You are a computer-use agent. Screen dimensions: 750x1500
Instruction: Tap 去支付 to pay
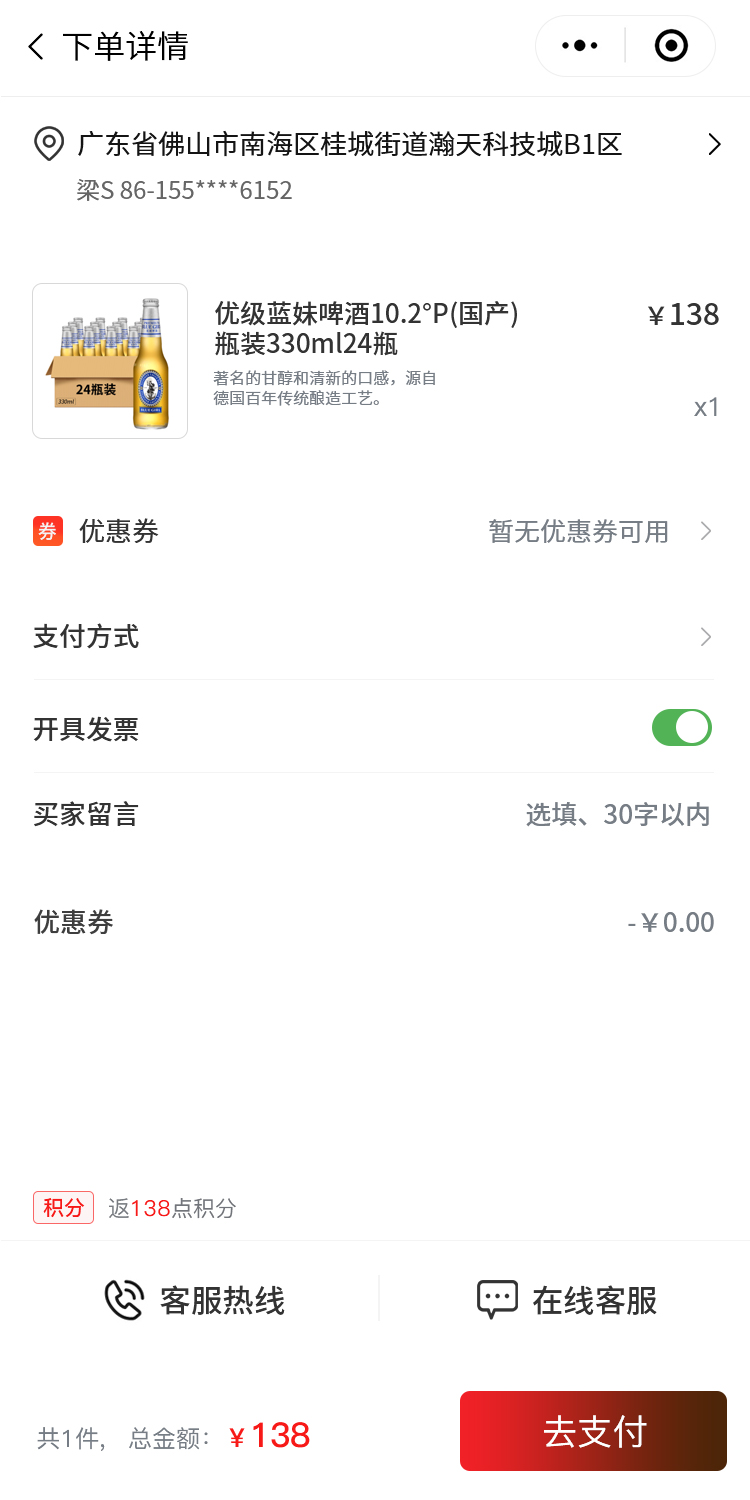593,1431
